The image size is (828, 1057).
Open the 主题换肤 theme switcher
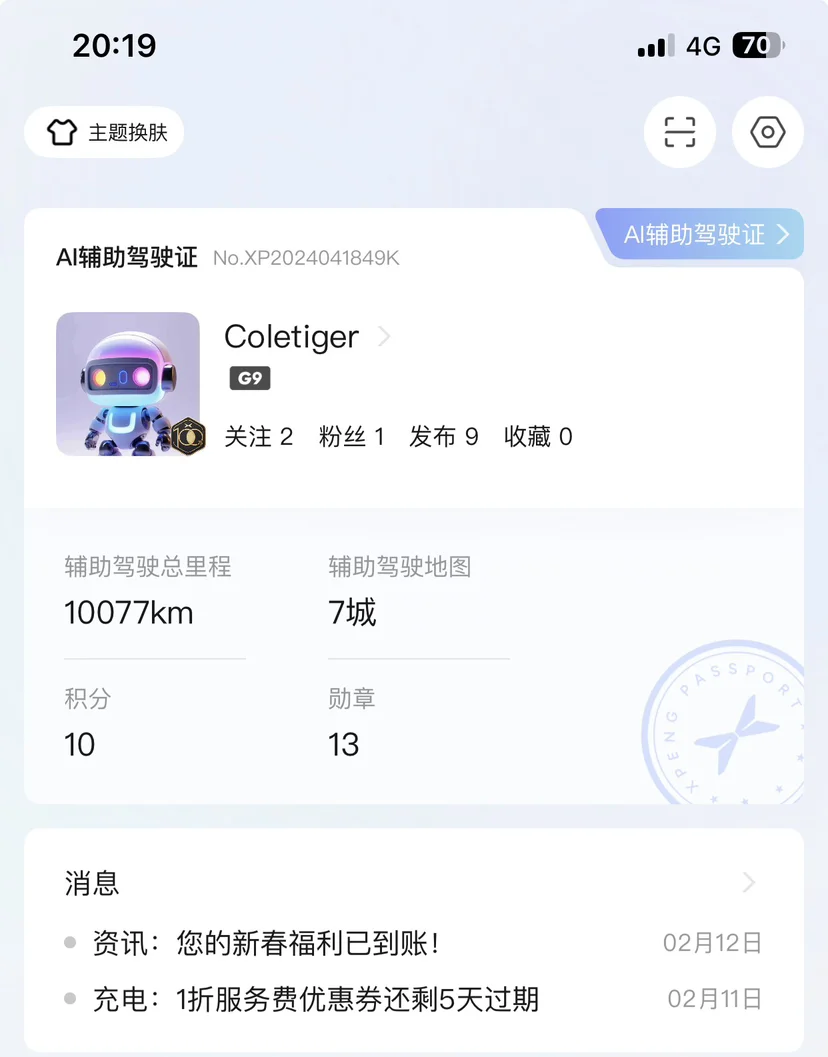[104, 132]
